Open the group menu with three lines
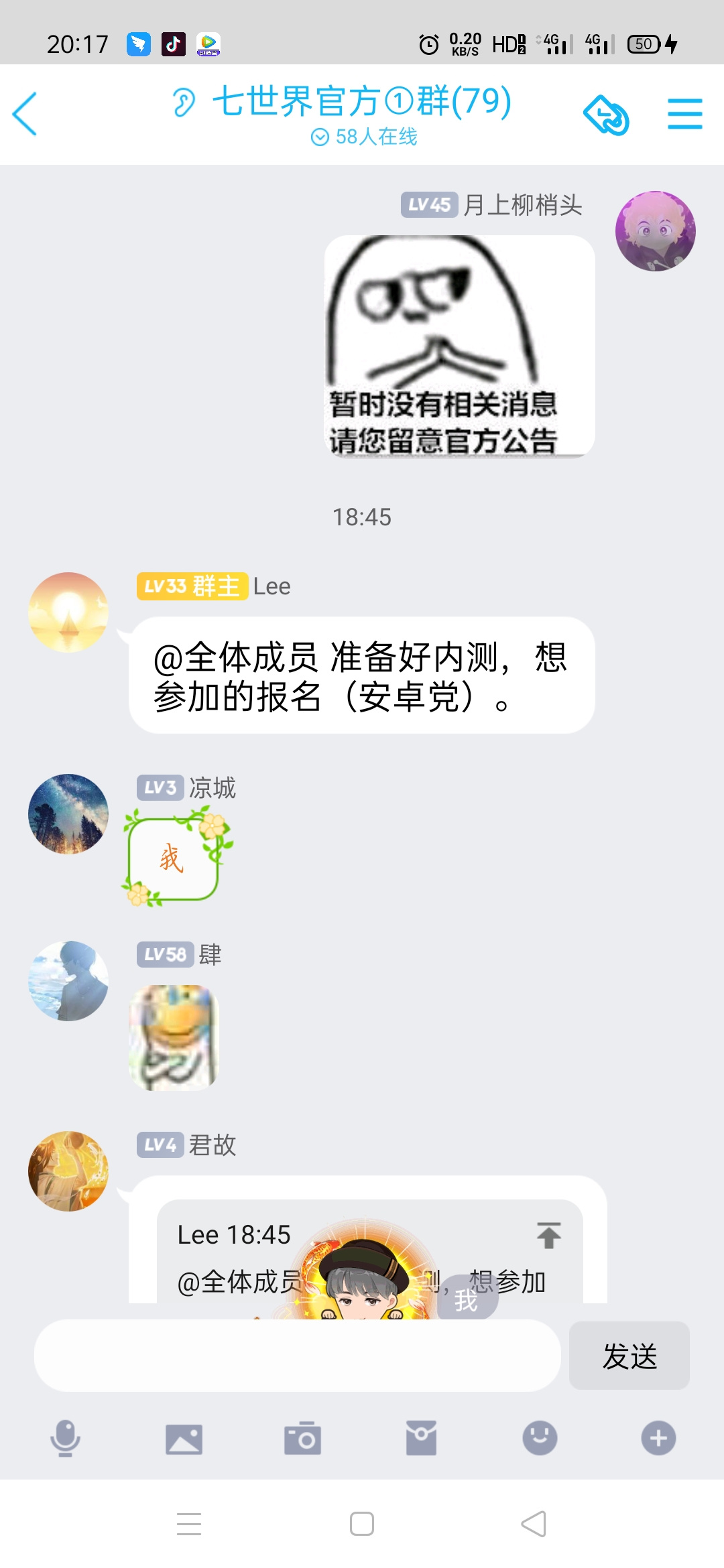Image resolution: width=724 pixels, height=1568 pixels. (x=684, y=114)
